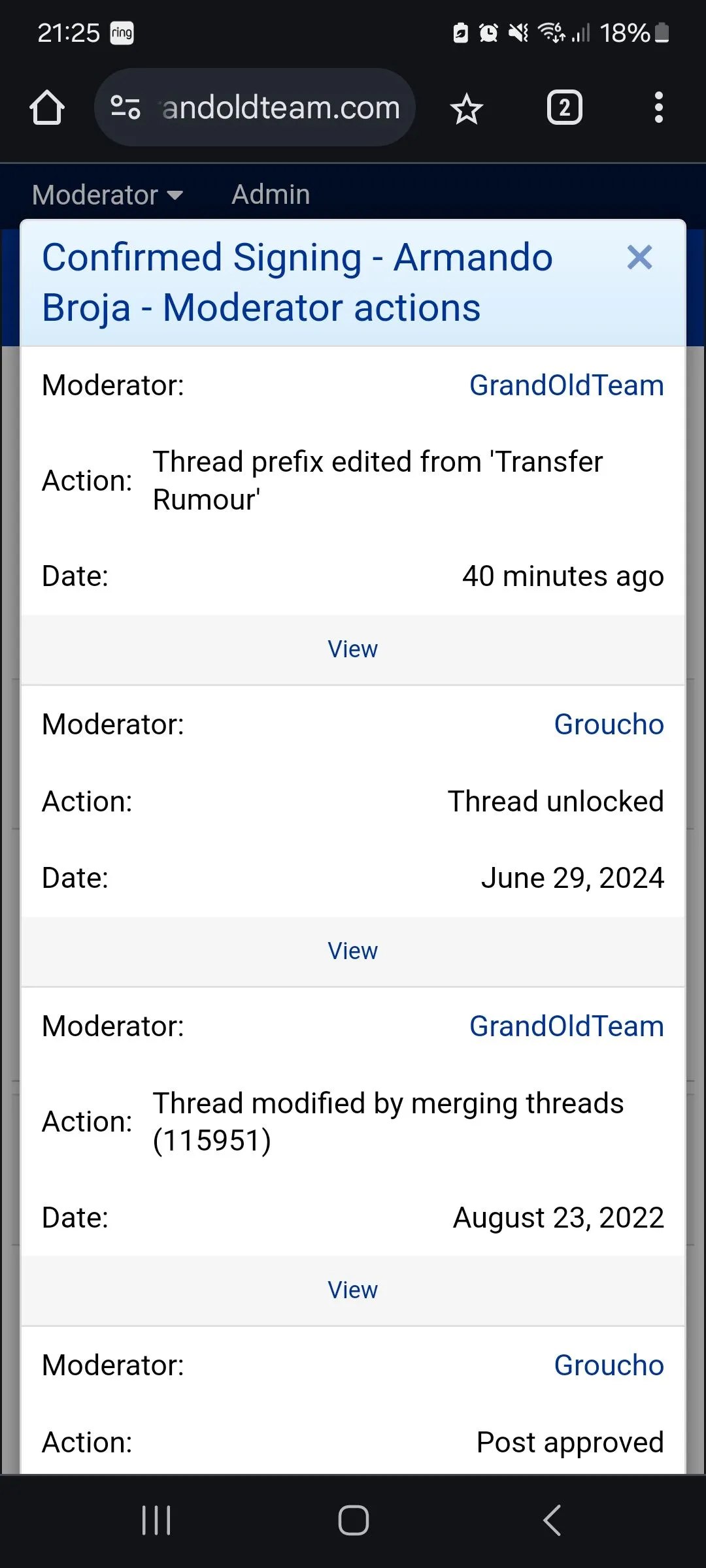Tap the site settings icon in address bar
This screenshot has height=1568, width=706.
[125, 107]
